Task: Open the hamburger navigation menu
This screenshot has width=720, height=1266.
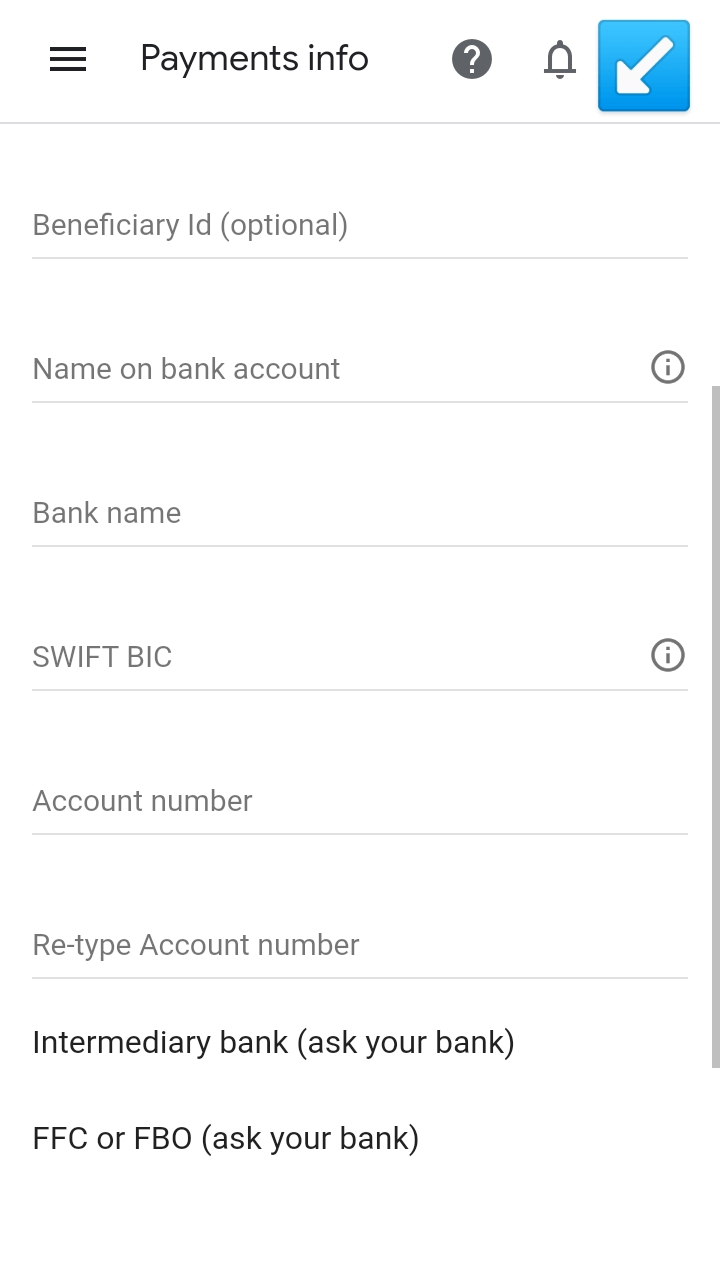Action: [x=68, y=60]
